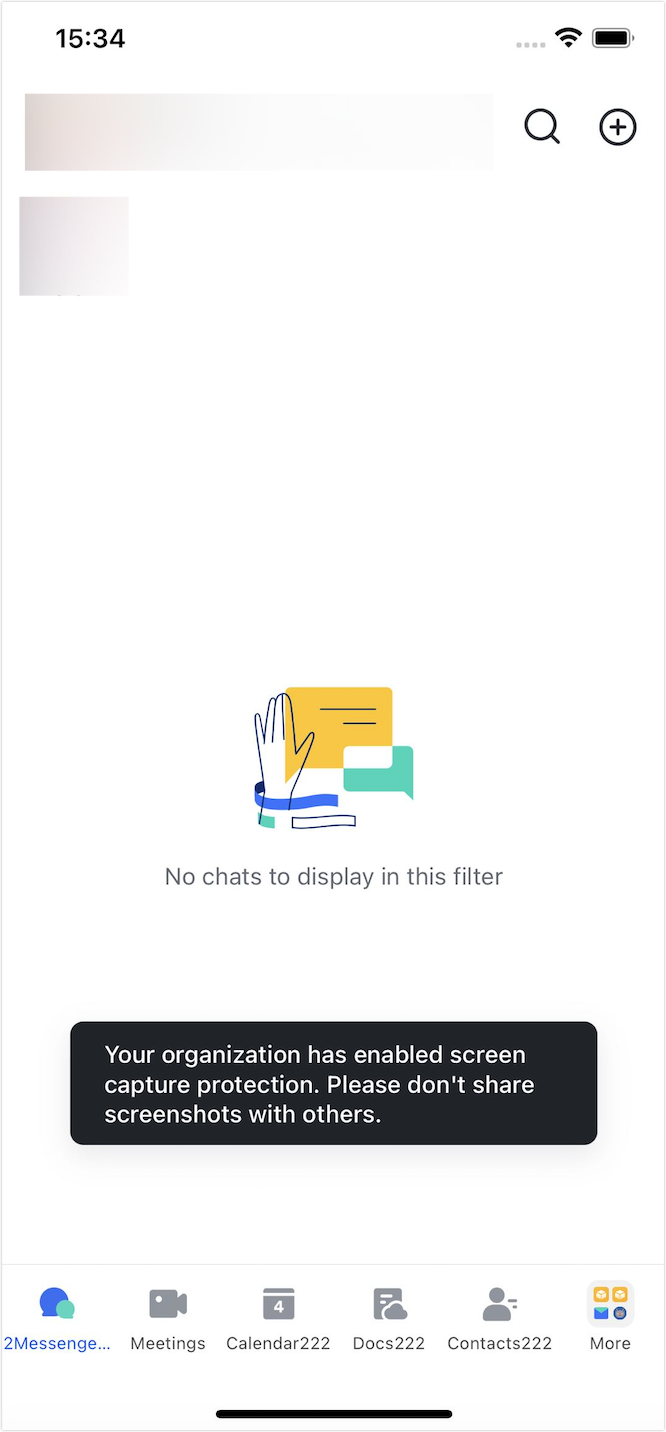Open the Calendar222 tab
The image size is (666, 1432).
278,1319
